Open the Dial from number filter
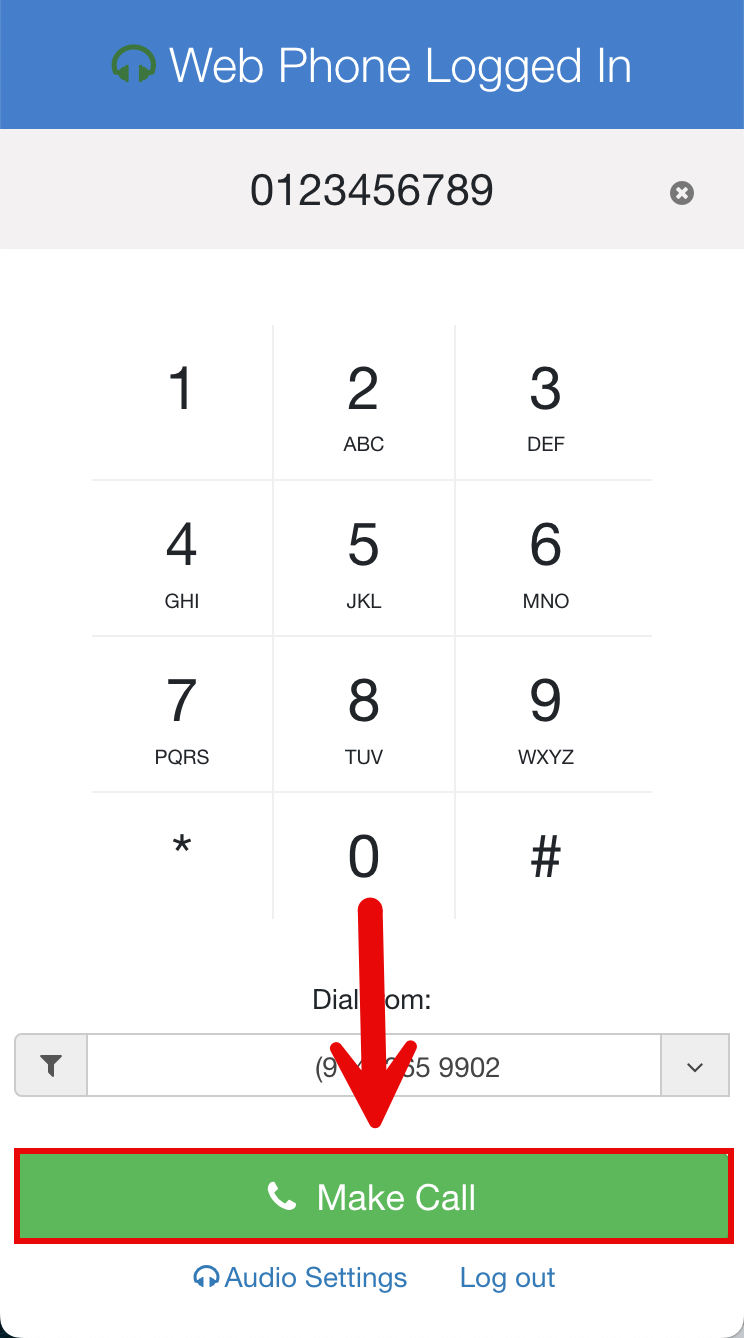 (51, 1066)
